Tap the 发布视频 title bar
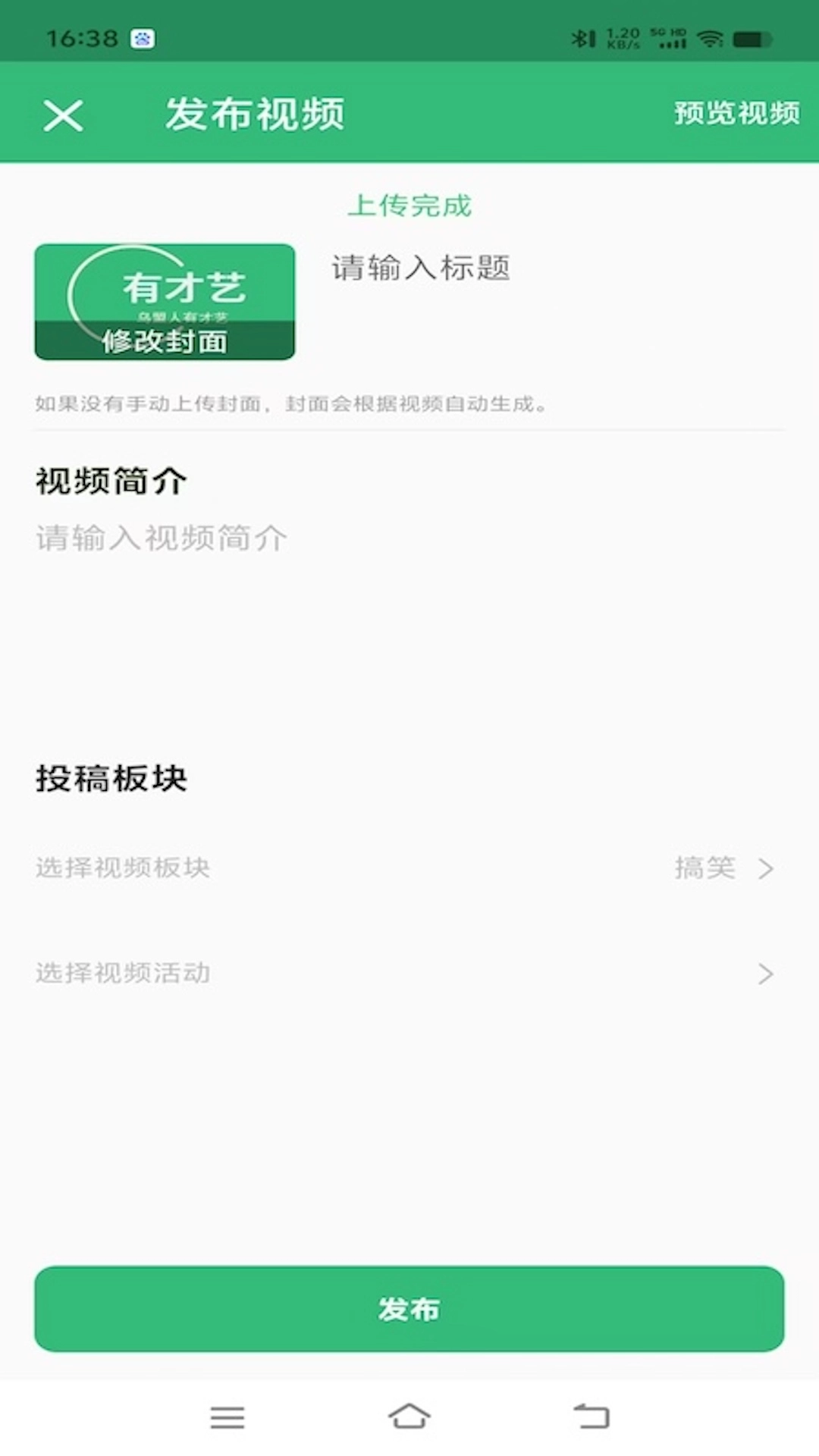This screenshot has height=1456, width=819. coord(256,114)
